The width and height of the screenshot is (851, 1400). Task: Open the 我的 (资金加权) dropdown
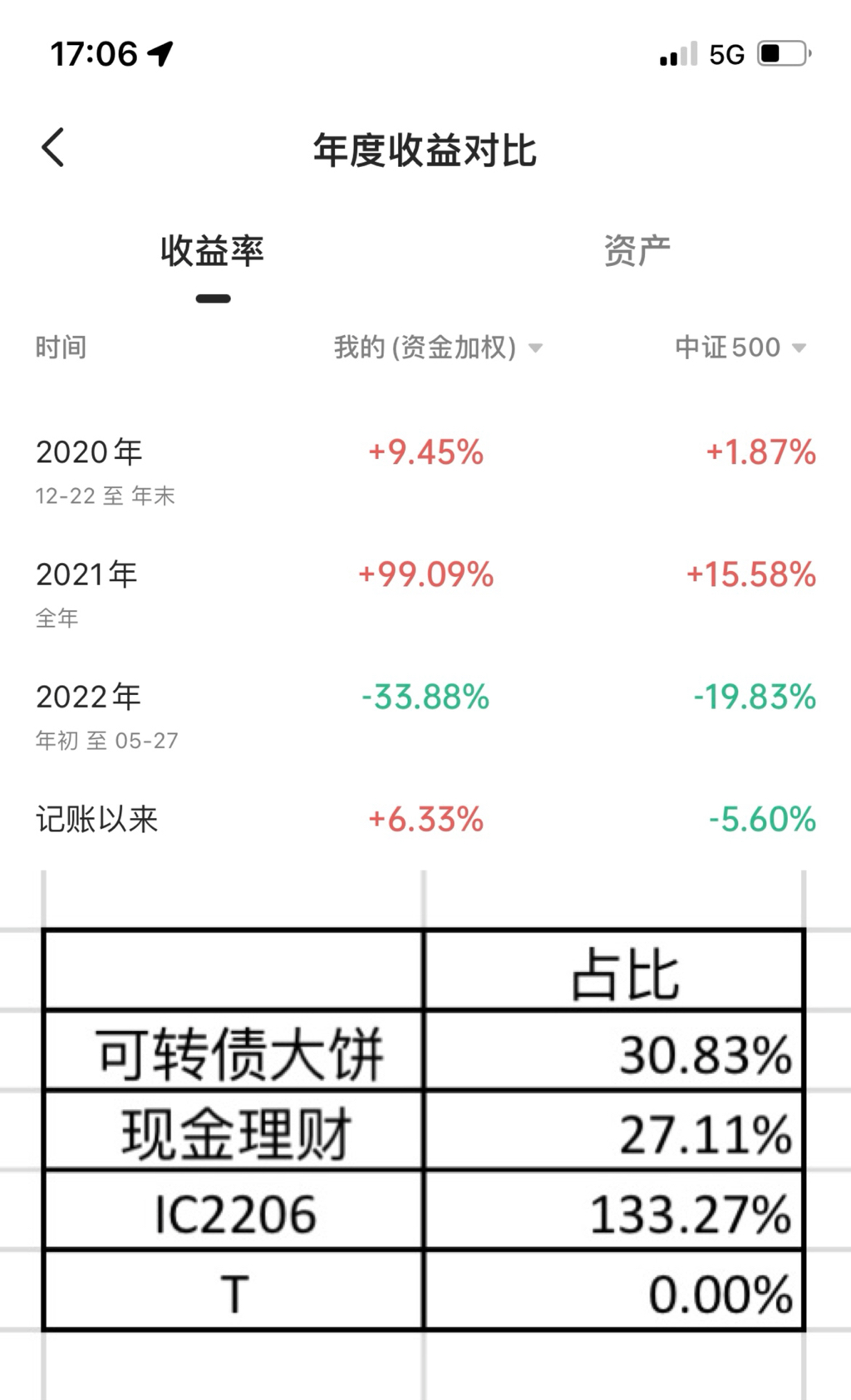coord(438,348)
